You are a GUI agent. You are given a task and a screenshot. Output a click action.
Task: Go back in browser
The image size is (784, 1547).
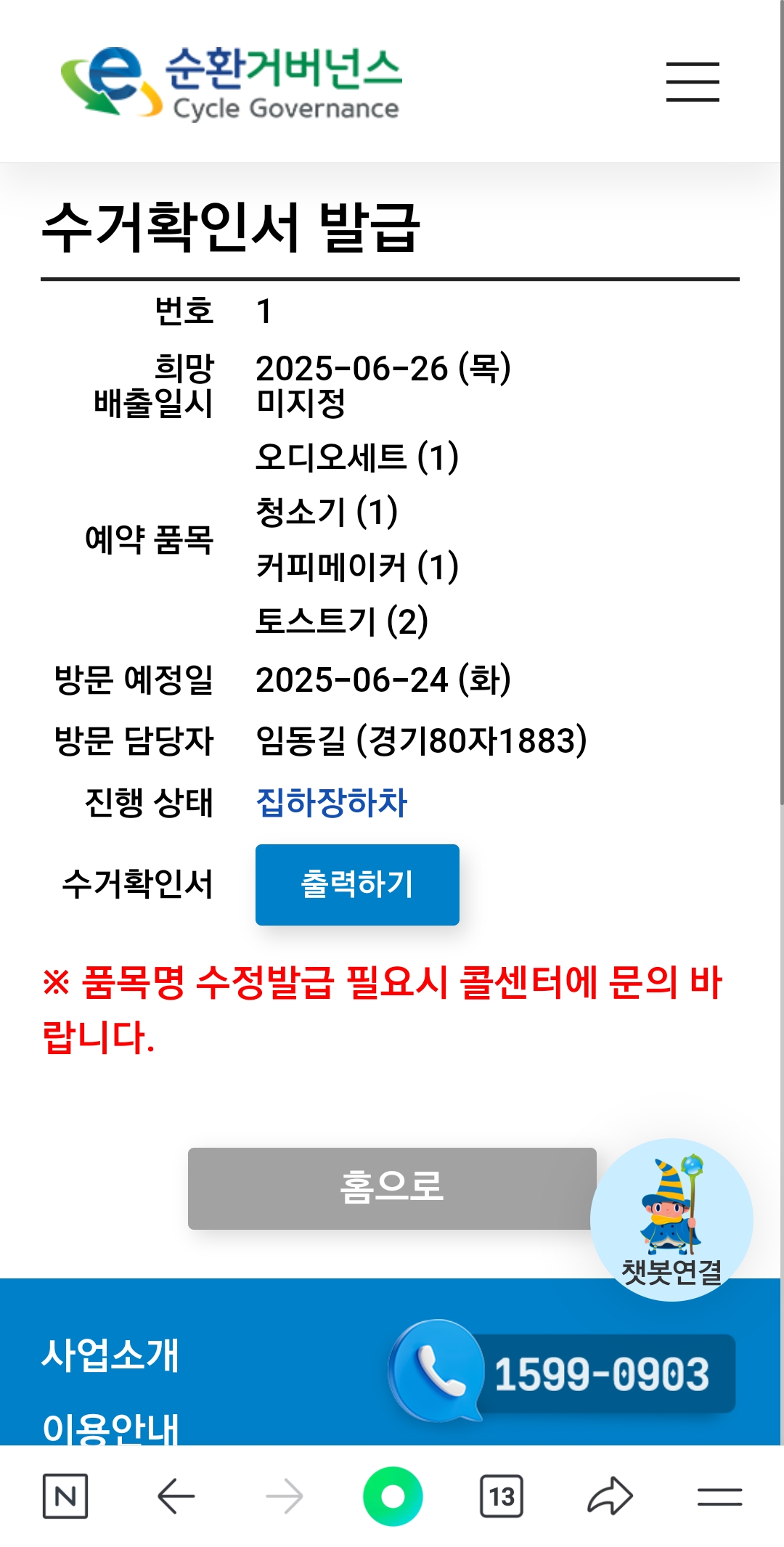tap(176, 1496)
